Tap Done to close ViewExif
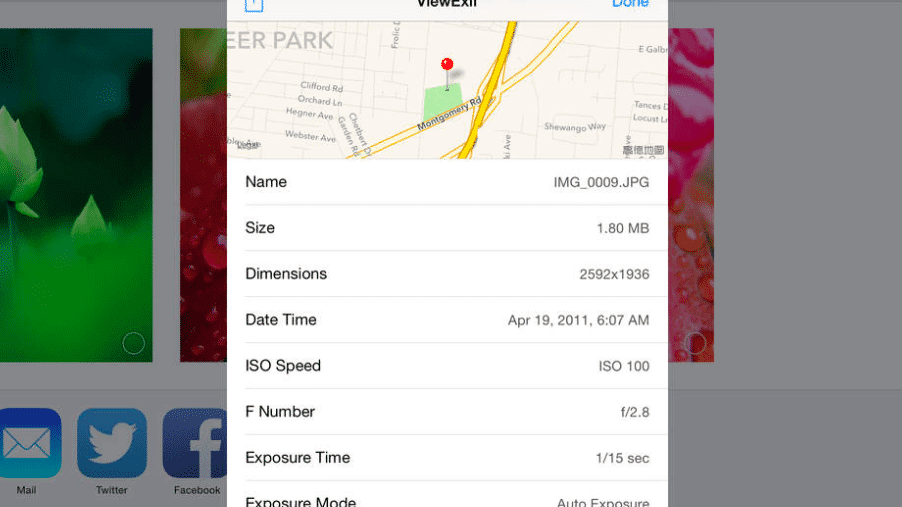This screenshot has width=902, height=507. coord(630,4)
